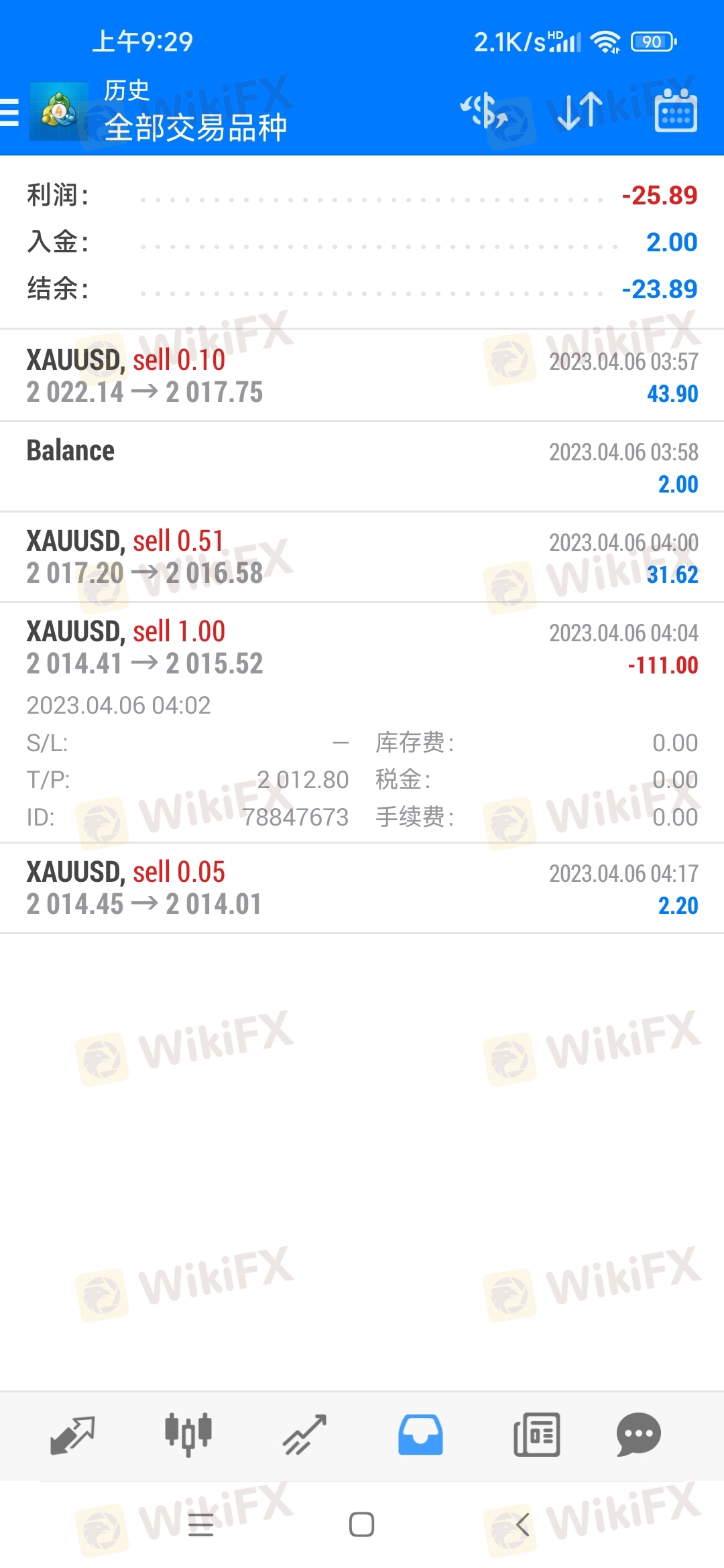Viewport: 724px width, 1568px height.
Task: Expand the XAUUSD sell 0.51 trade
Action: tap(362, 558)
